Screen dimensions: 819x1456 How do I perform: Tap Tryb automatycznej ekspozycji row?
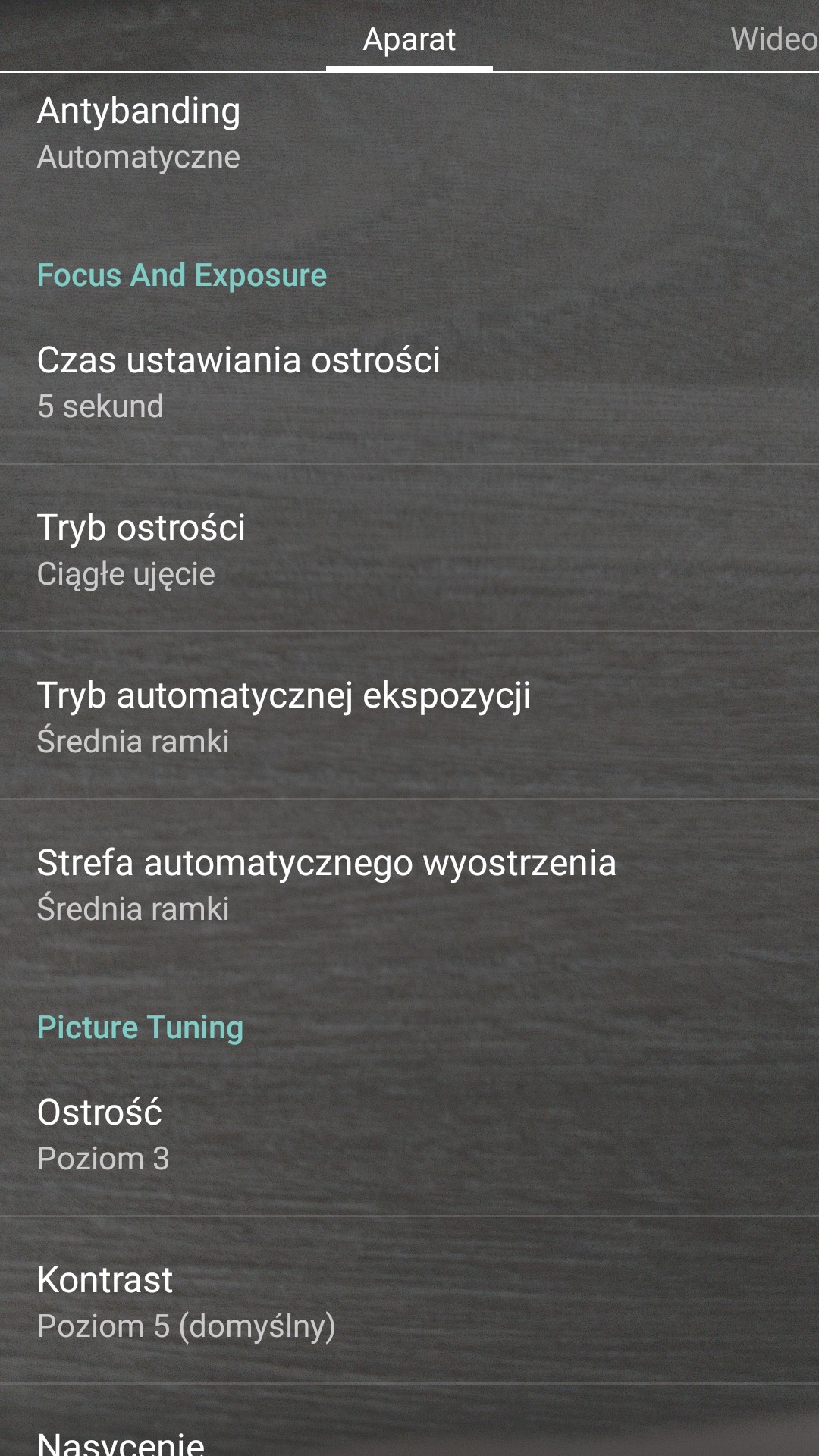(409, 717)
